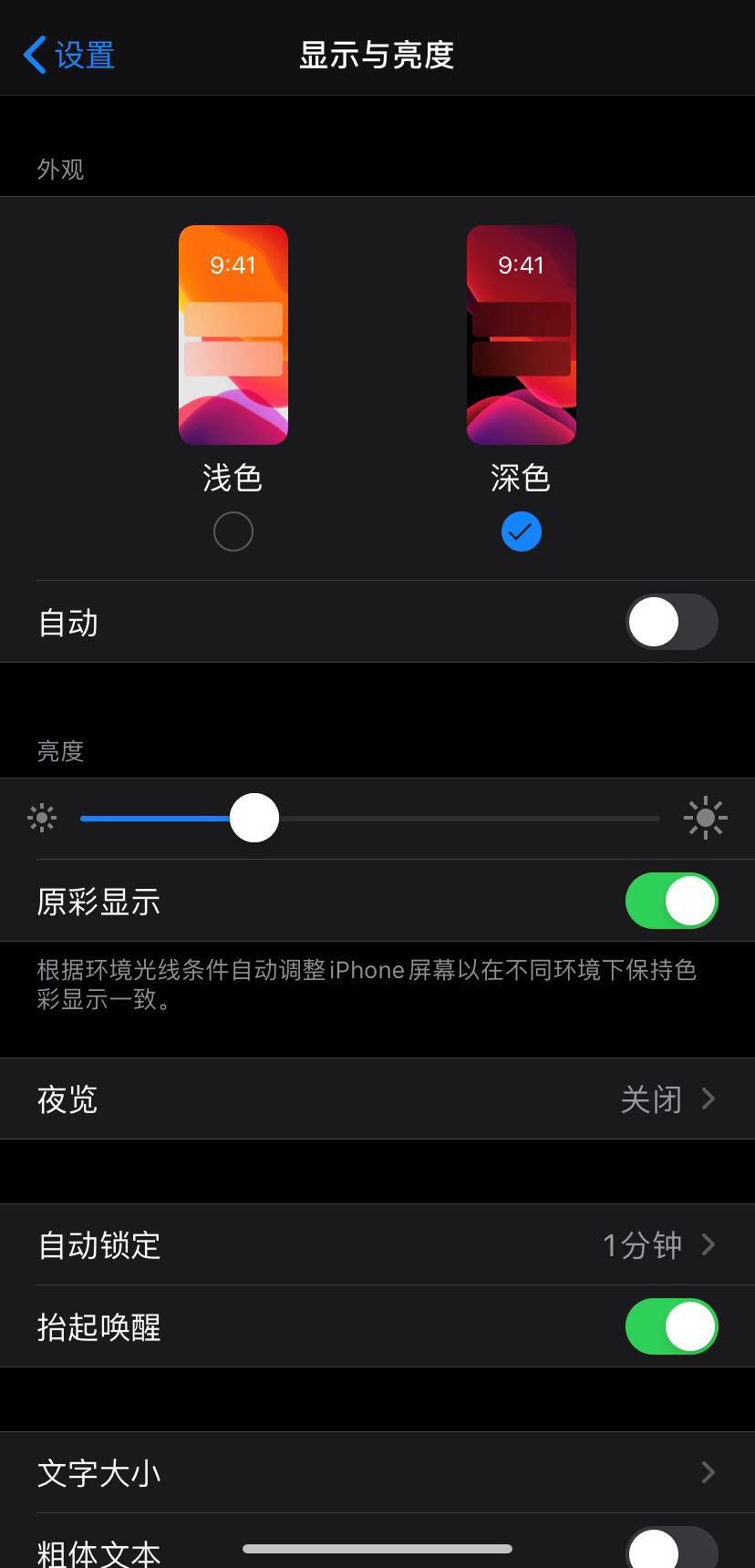The image size is (755, 1568).
Task: Select the 浅色 radio button
Action: 233,531
